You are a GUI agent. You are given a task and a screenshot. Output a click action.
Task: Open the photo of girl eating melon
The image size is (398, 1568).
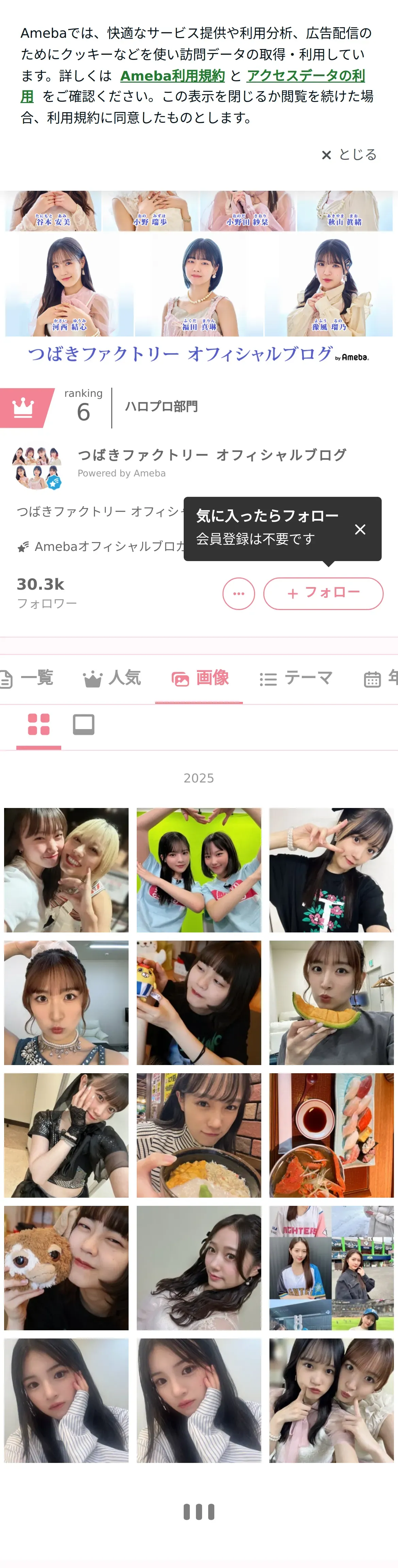(332, 1002)
